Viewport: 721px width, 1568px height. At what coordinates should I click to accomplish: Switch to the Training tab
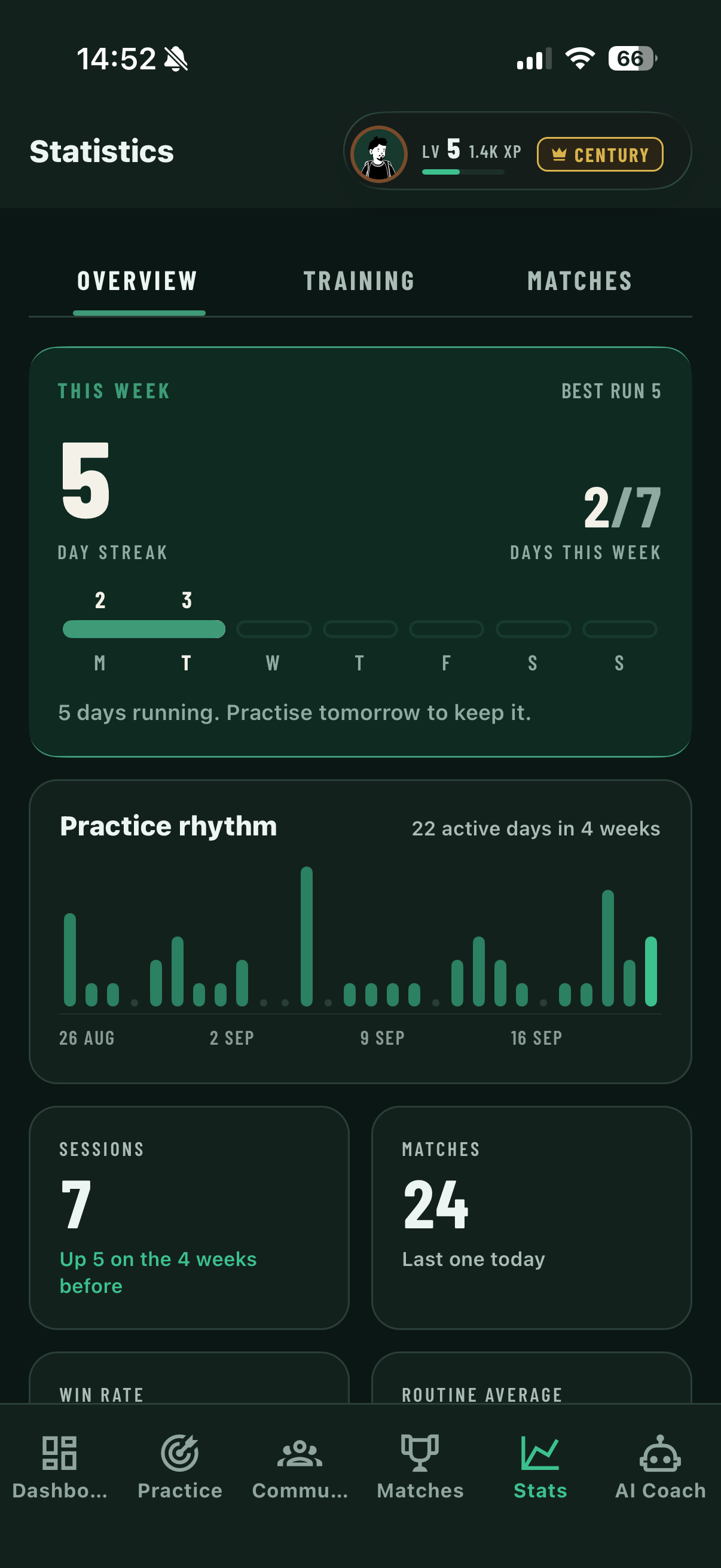point(359,281)
